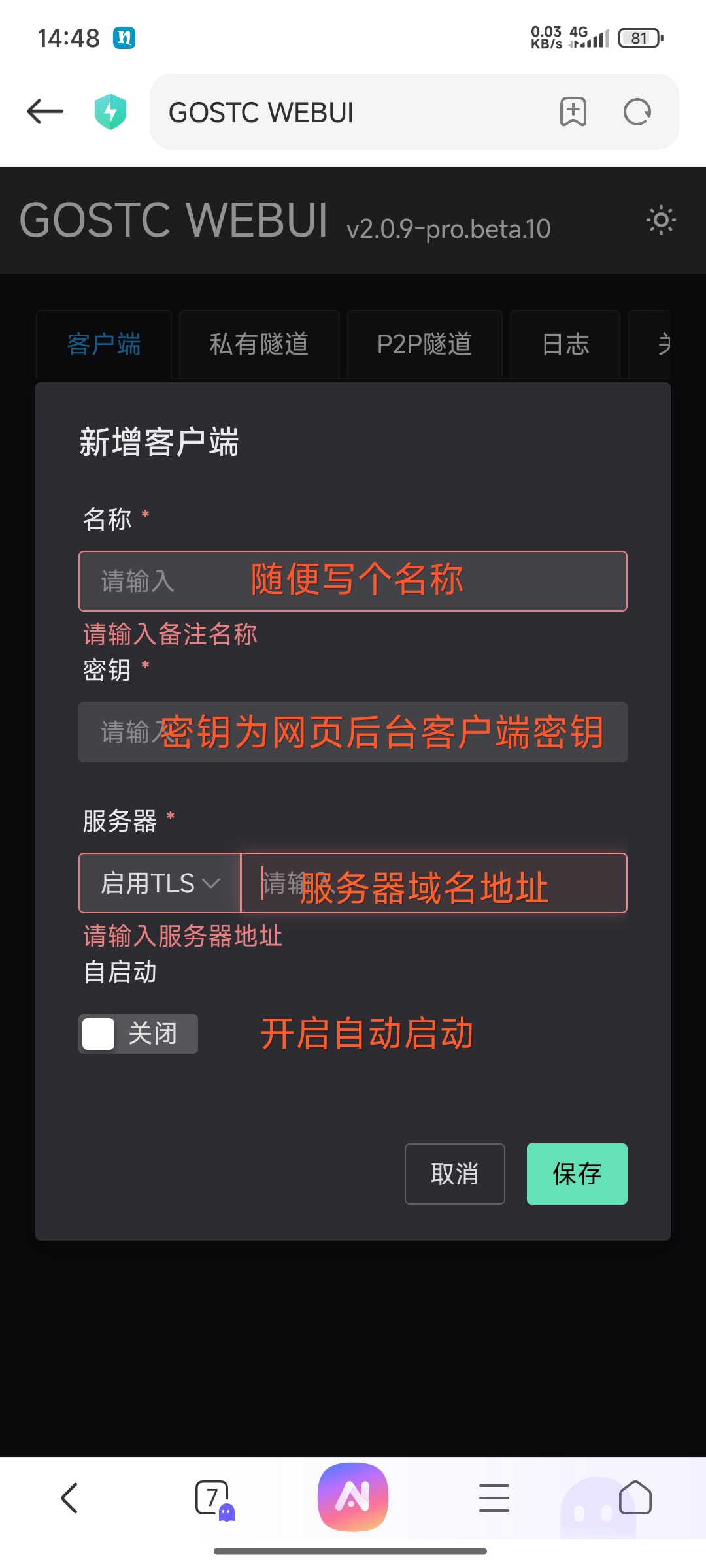Viewport: 706px width, 1568px height.
Task: Open the browser tabs counter showing 7
Action: click(210, 1497)
